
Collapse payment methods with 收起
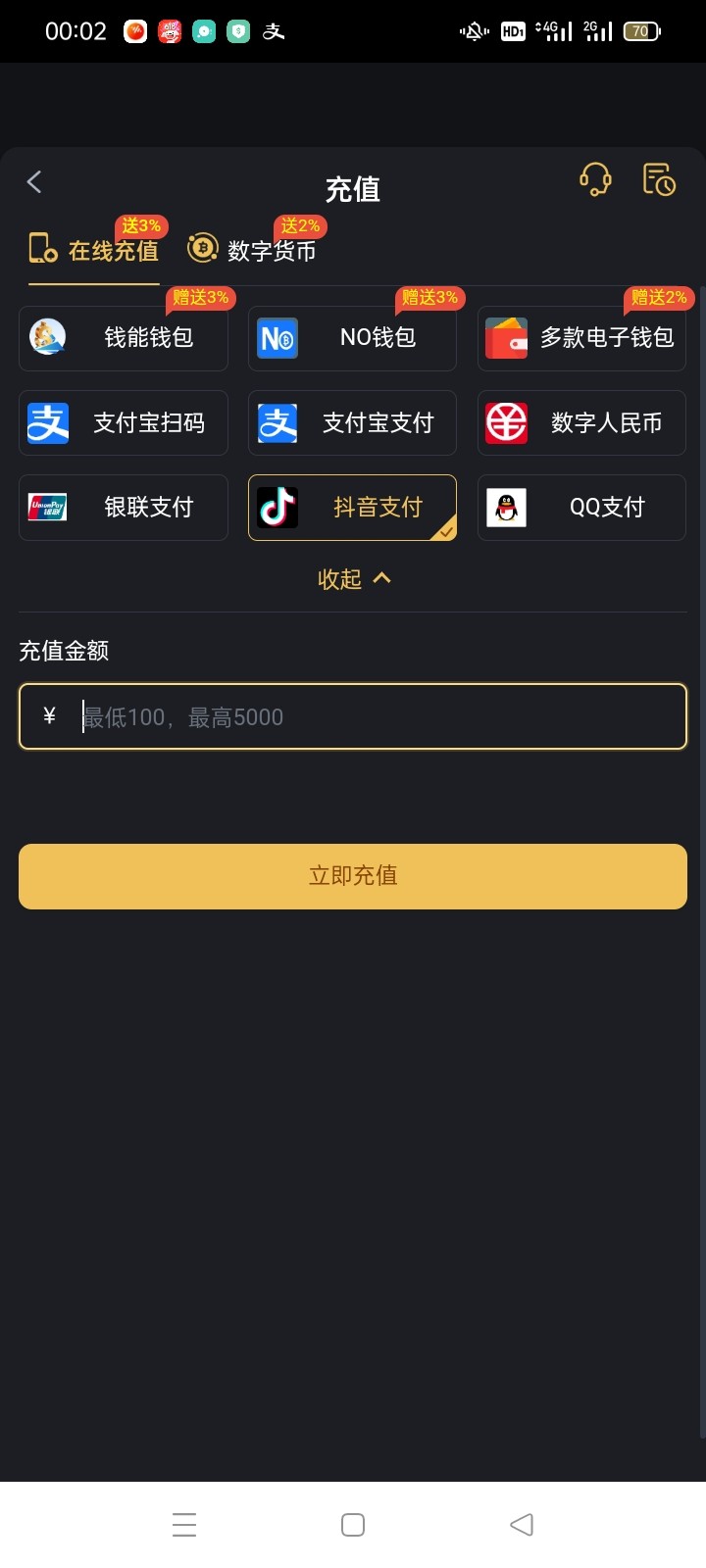pos(354,579)
